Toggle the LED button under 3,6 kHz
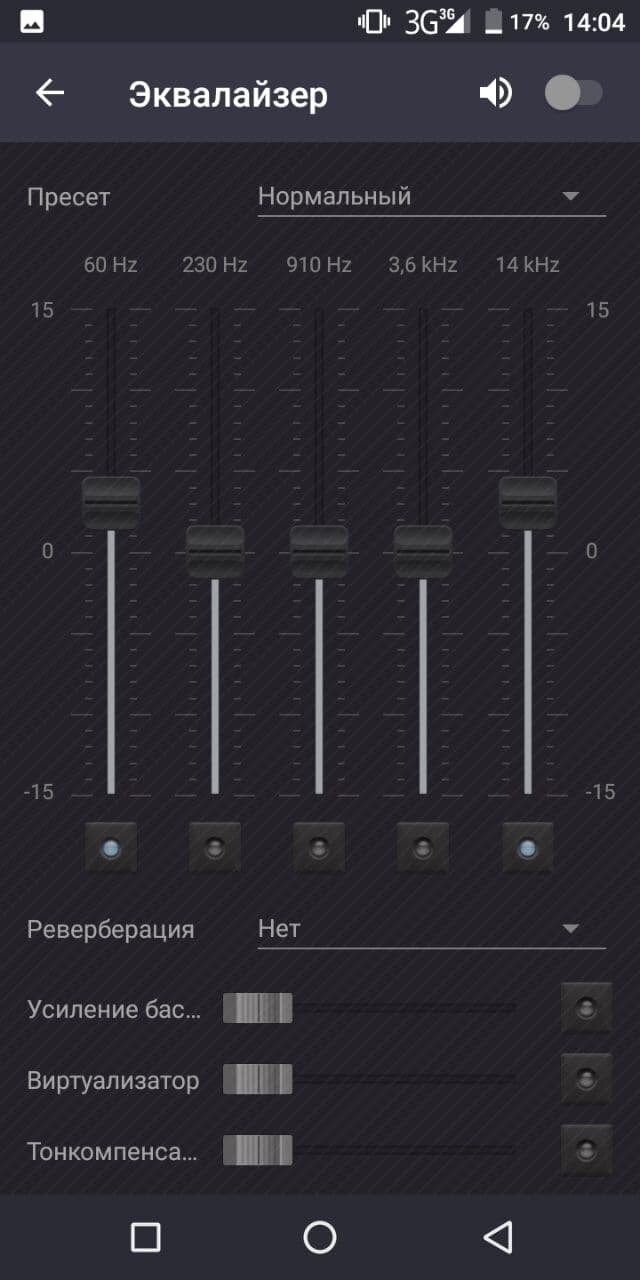This screenshot has height=1280, width=640. pos(423,848)
